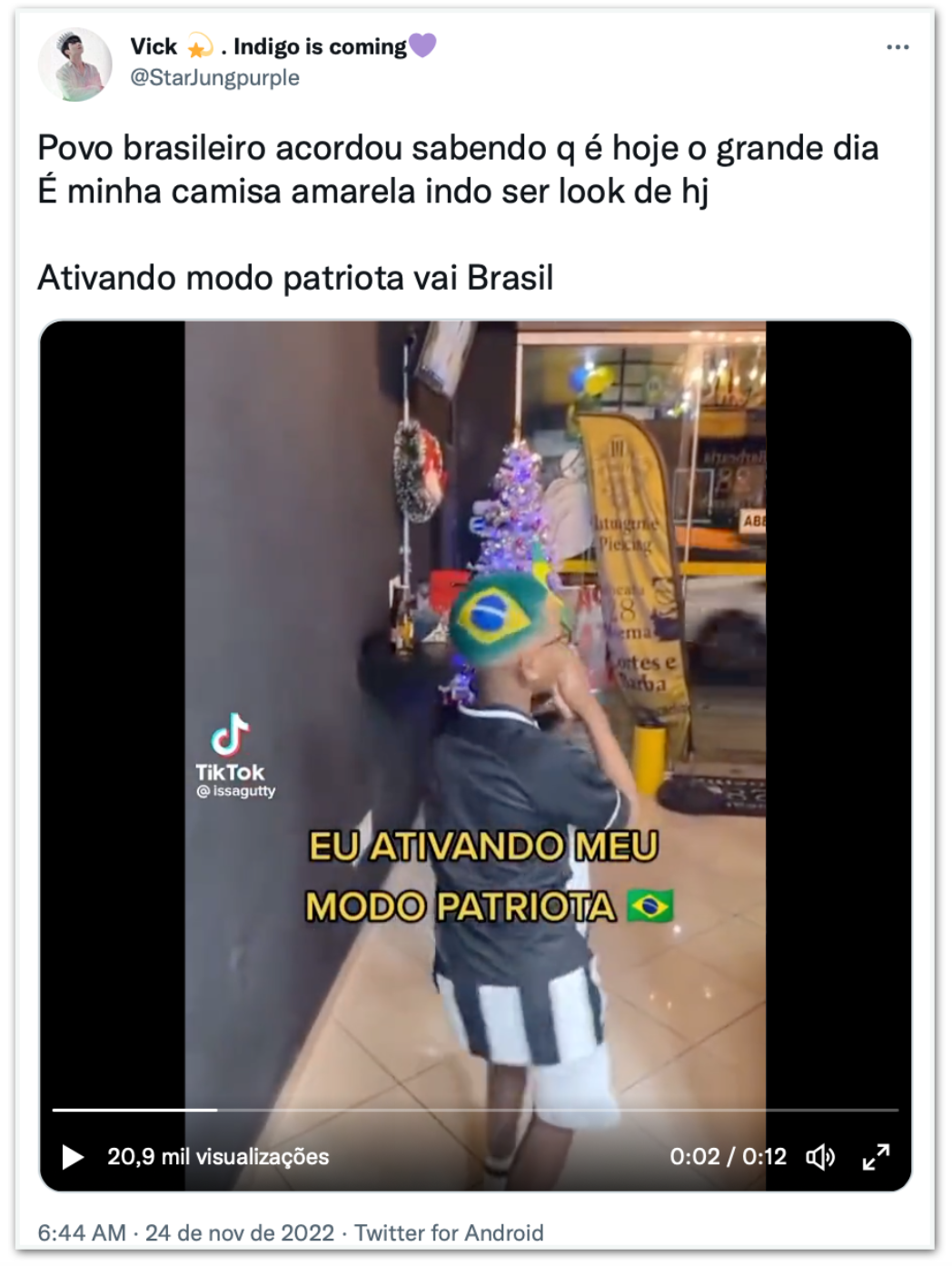Open the Twitter for Android source link
This screenshot has width=952, height=1266.
coord(449,1232)
